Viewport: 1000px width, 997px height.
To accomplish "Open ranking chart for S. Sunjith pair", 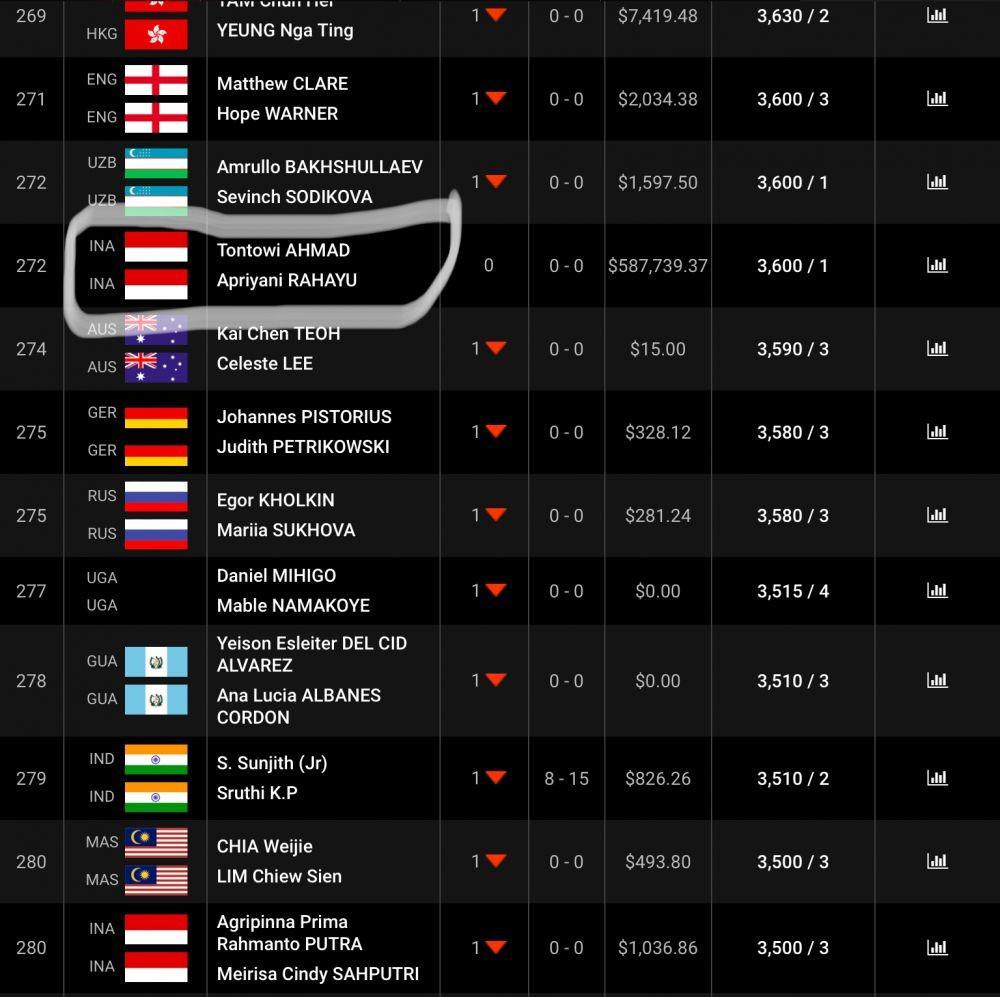I will coord(937,778).
